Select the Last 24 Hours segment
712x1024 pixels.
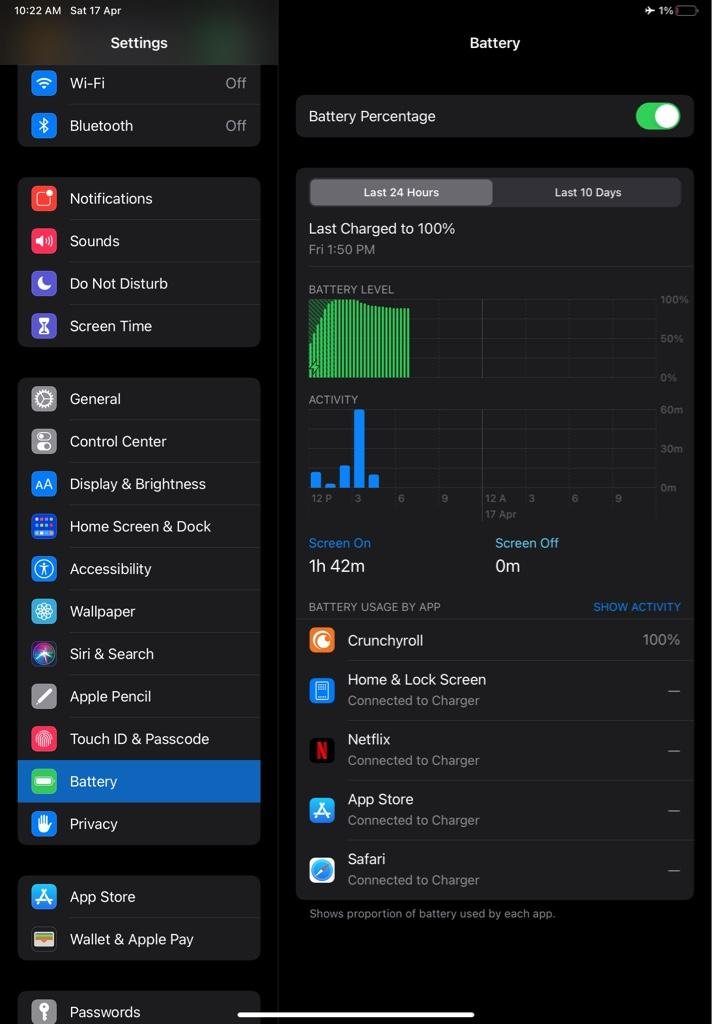401,192
